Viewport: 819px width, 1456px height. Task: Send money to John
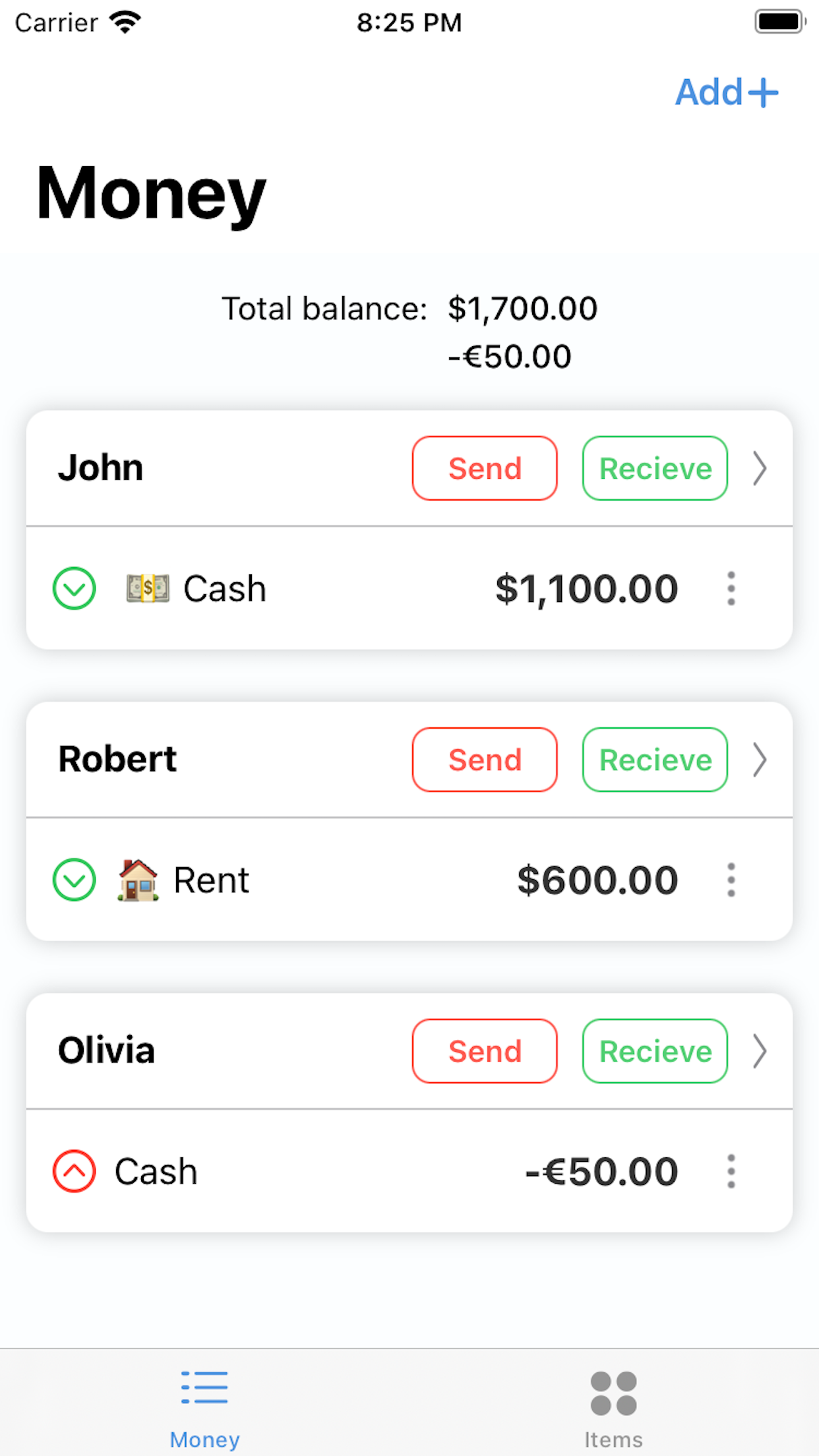[x=485, y=468]
